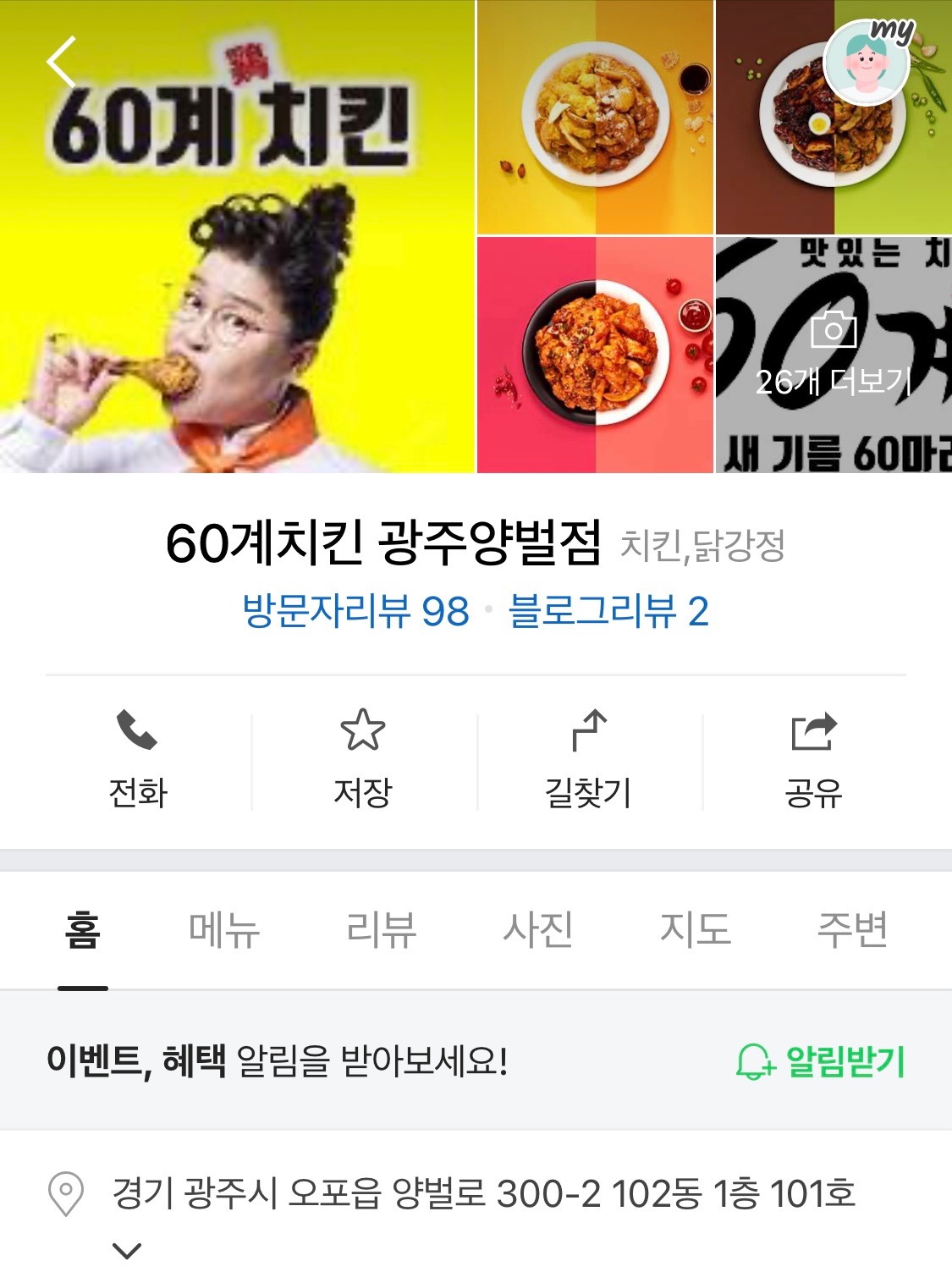Open 방문자리뷰 98 reviews
This screenshot has width=952, height=1272.
[355, 611]
